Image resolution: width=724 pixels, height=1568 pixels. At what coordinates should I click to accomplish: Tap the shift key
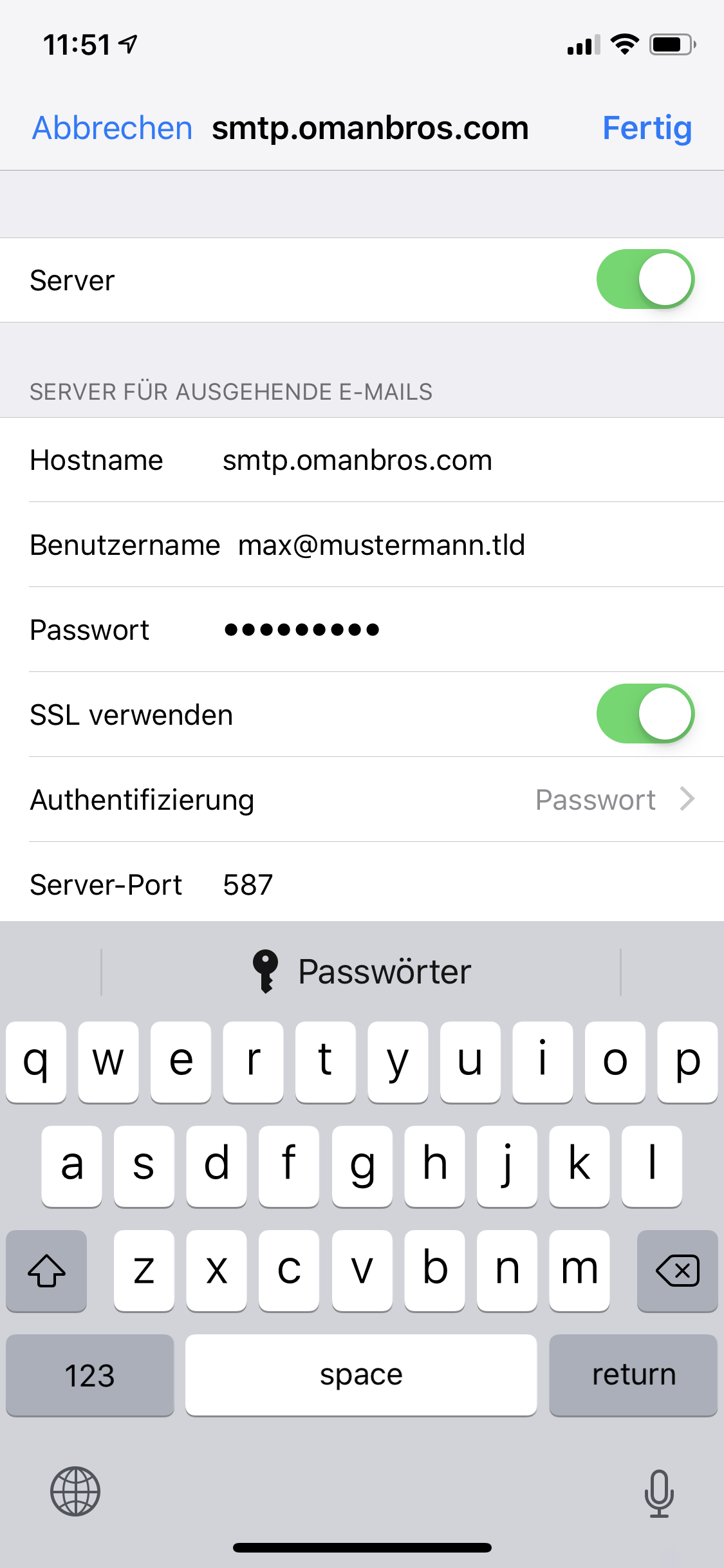tap(46, 1271)
